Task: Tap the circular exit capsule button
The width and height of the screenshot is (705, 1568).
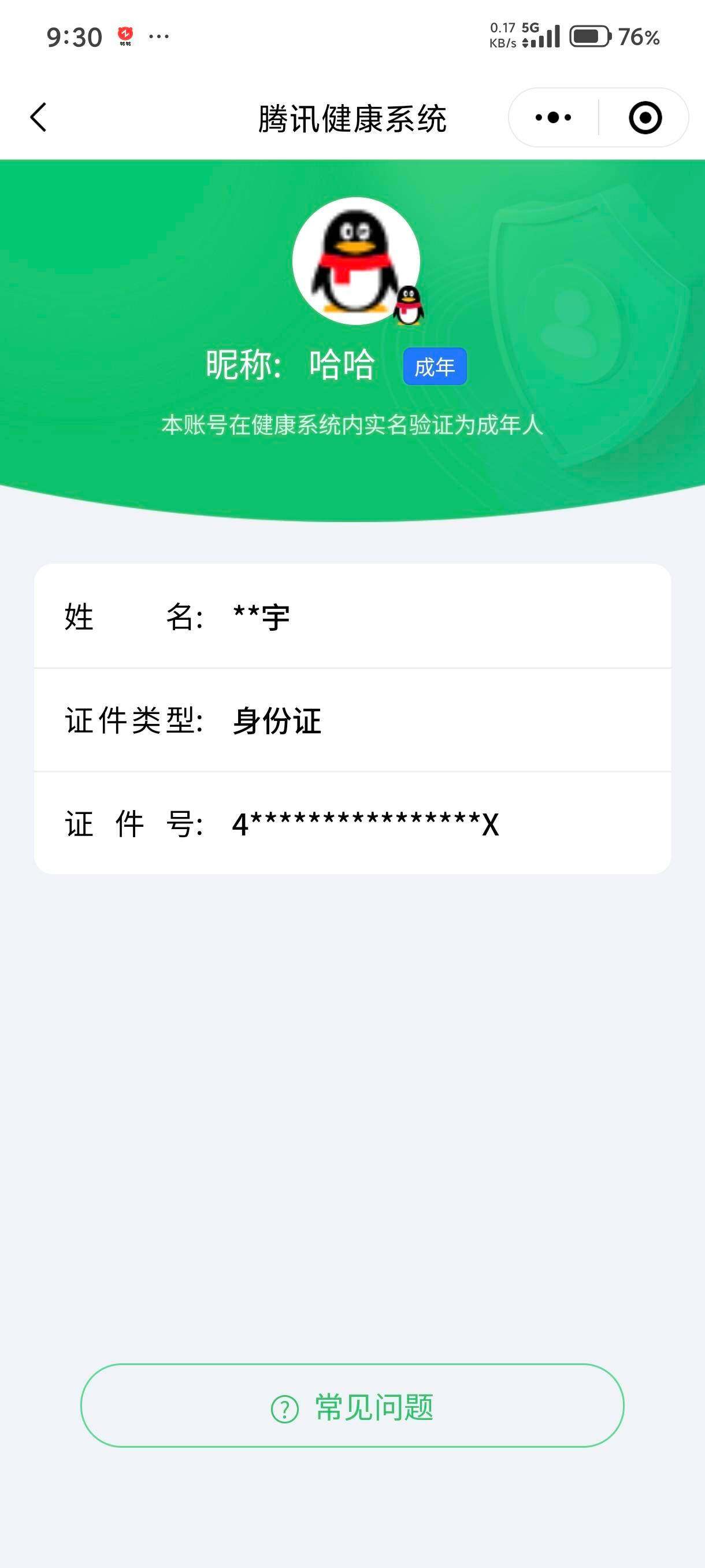Action: tap(646, 117)
